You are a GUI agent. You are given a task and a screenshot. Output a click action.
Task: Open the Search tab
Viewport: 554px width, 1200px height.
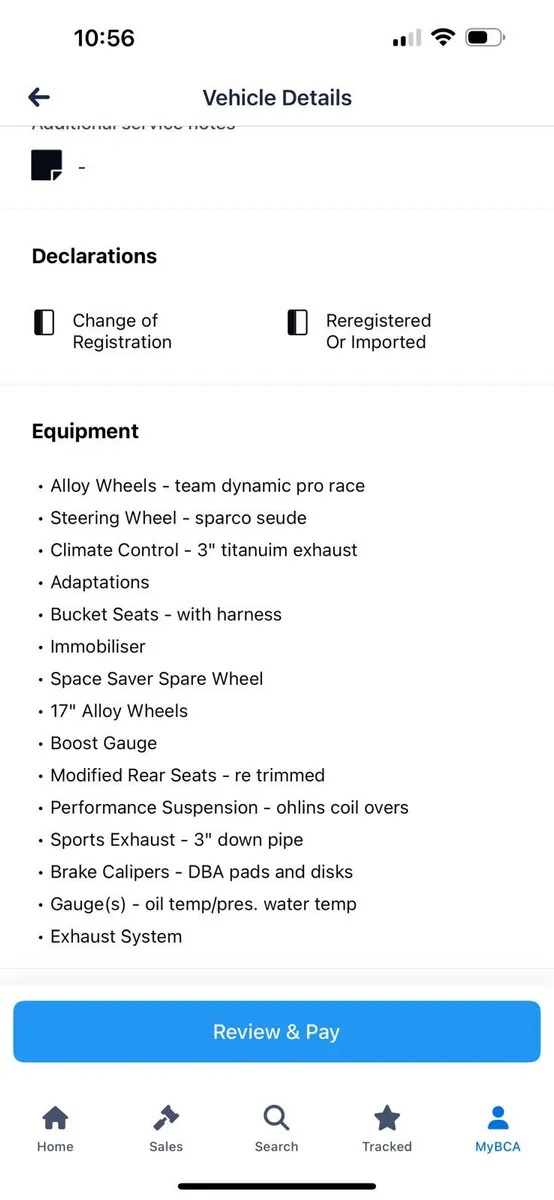click(x=277, y=1129)
